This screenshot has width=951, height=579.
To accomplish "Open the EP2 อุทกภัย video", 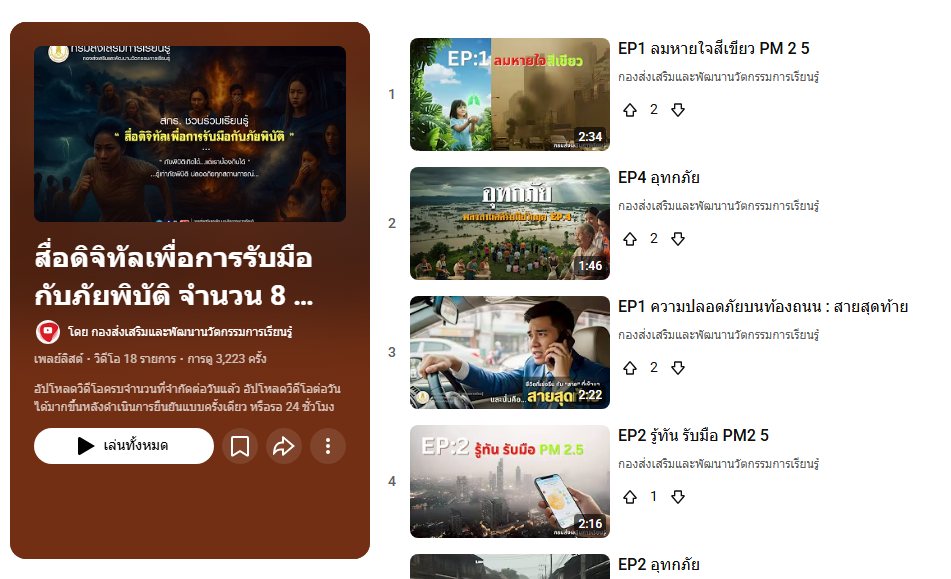I will click(658, 565).
